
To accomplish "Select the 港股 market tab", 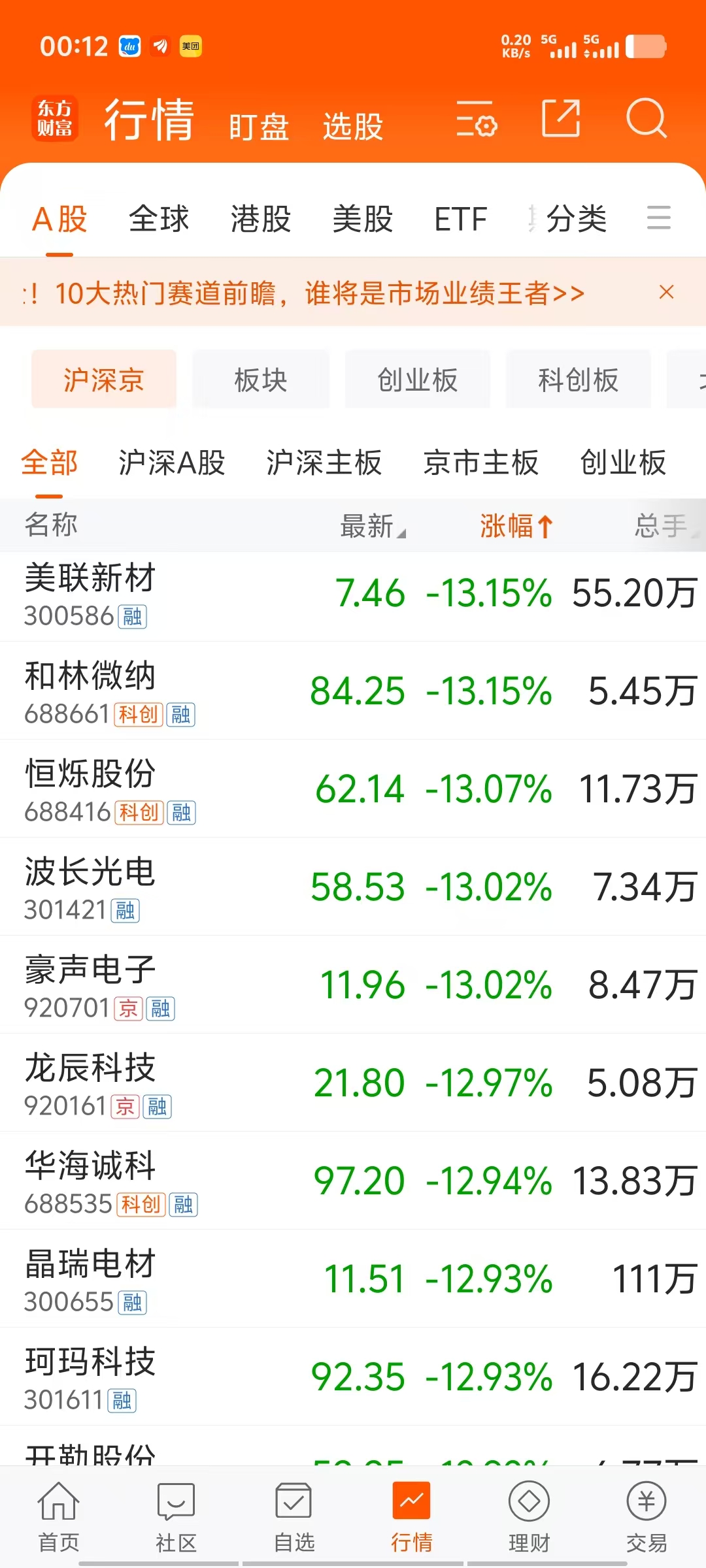I will pyautogui.click(x=261, y=218).
